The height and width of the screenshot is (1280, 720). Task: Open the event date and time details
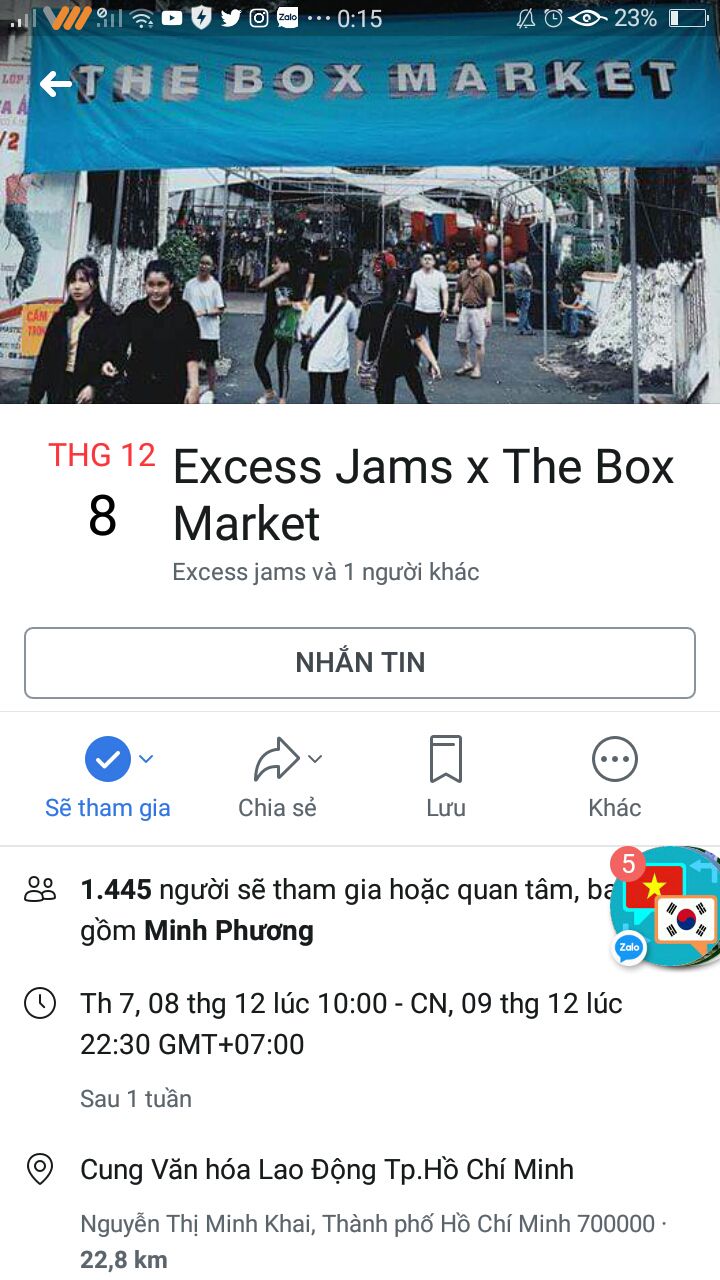[350, 1024]
